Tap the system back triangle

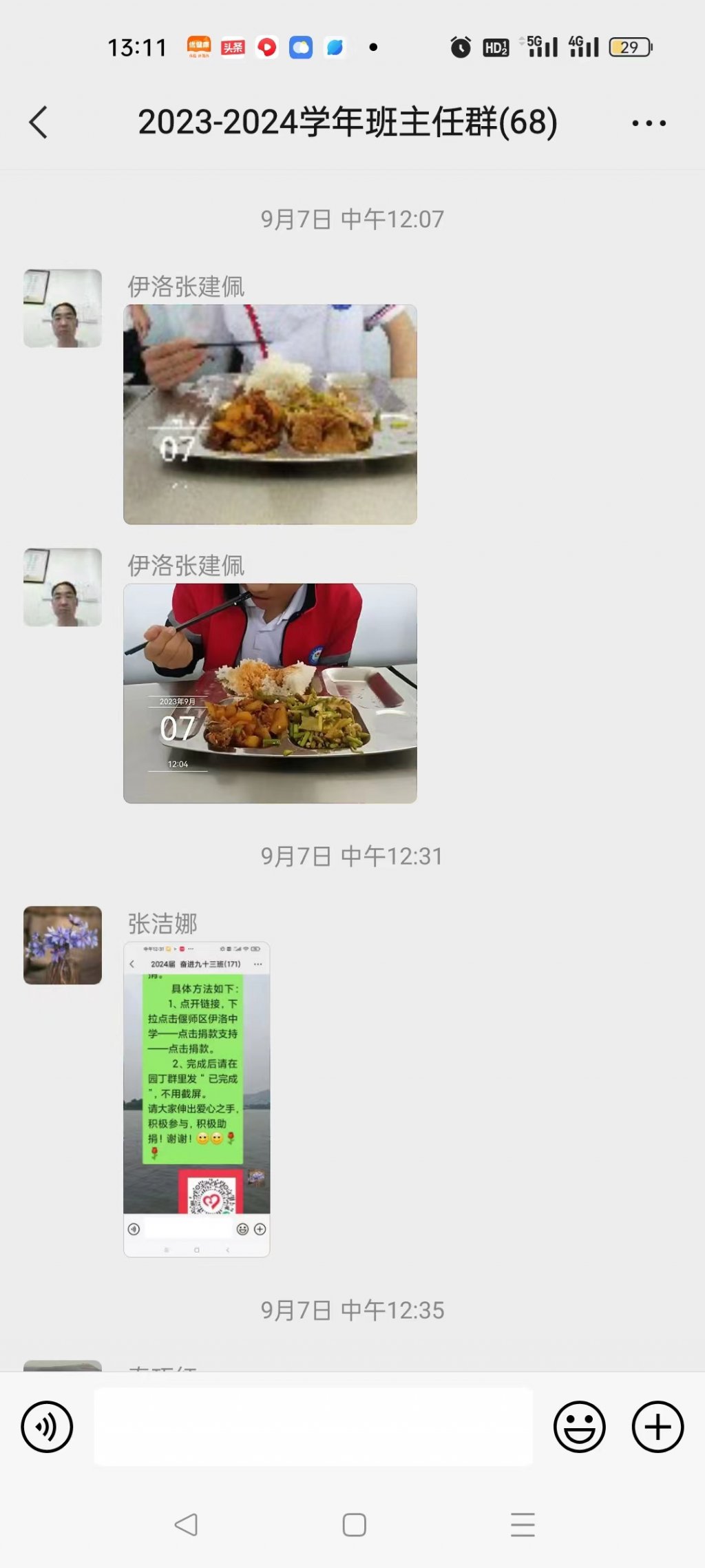coord(186,1525)
